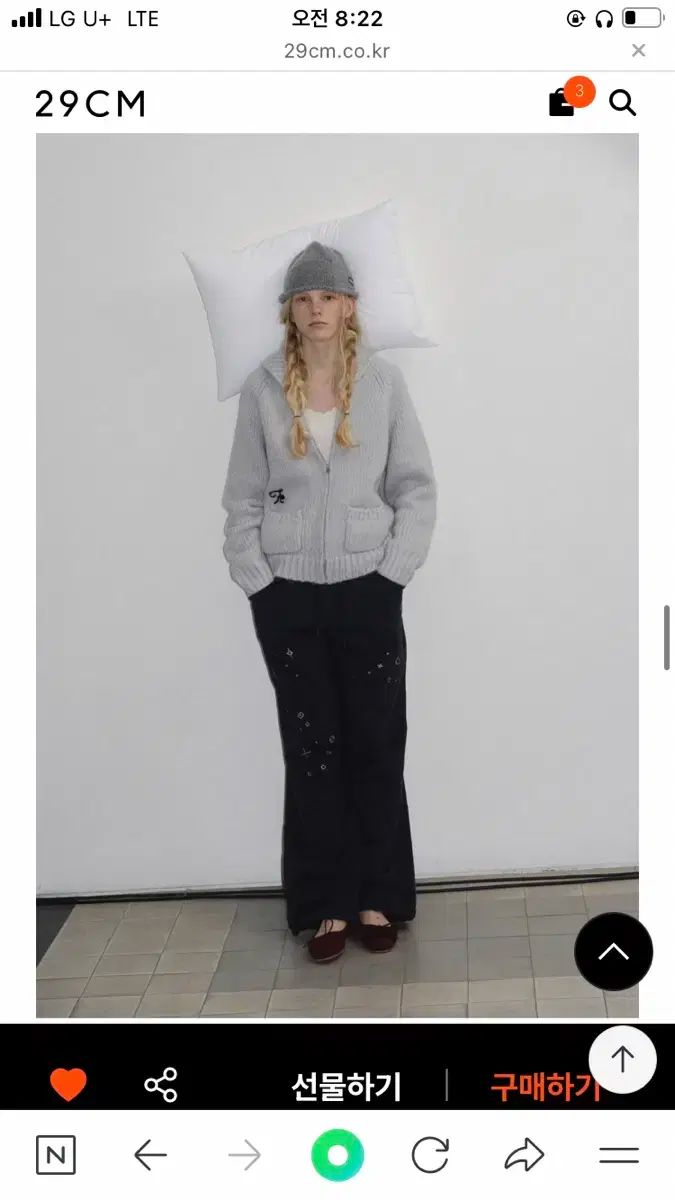
Task: Jump back to top with black arrow
Action: 613,952
